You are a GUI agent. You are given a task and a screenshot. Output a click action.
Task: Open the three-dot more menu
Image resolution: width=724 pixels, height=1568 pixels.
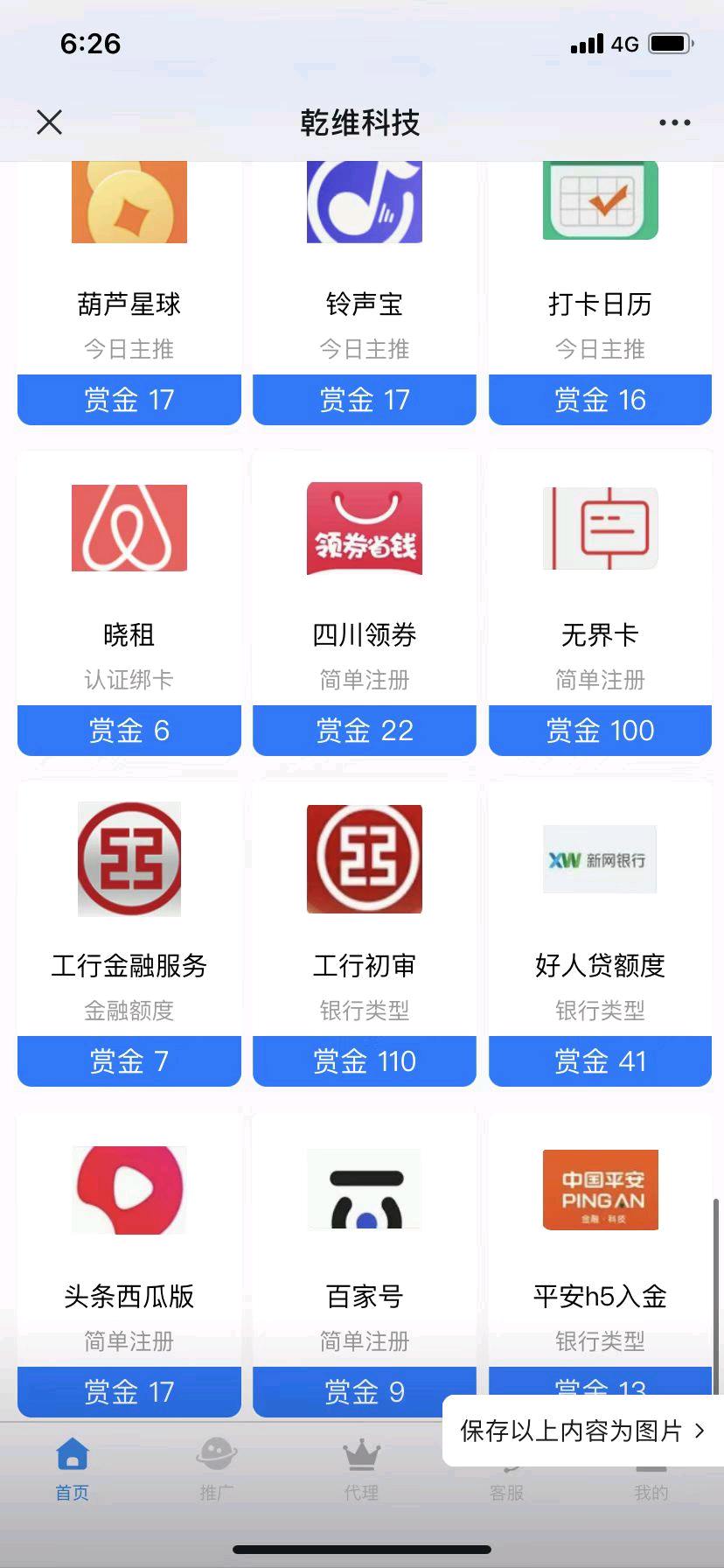click(x=674, y=122)
